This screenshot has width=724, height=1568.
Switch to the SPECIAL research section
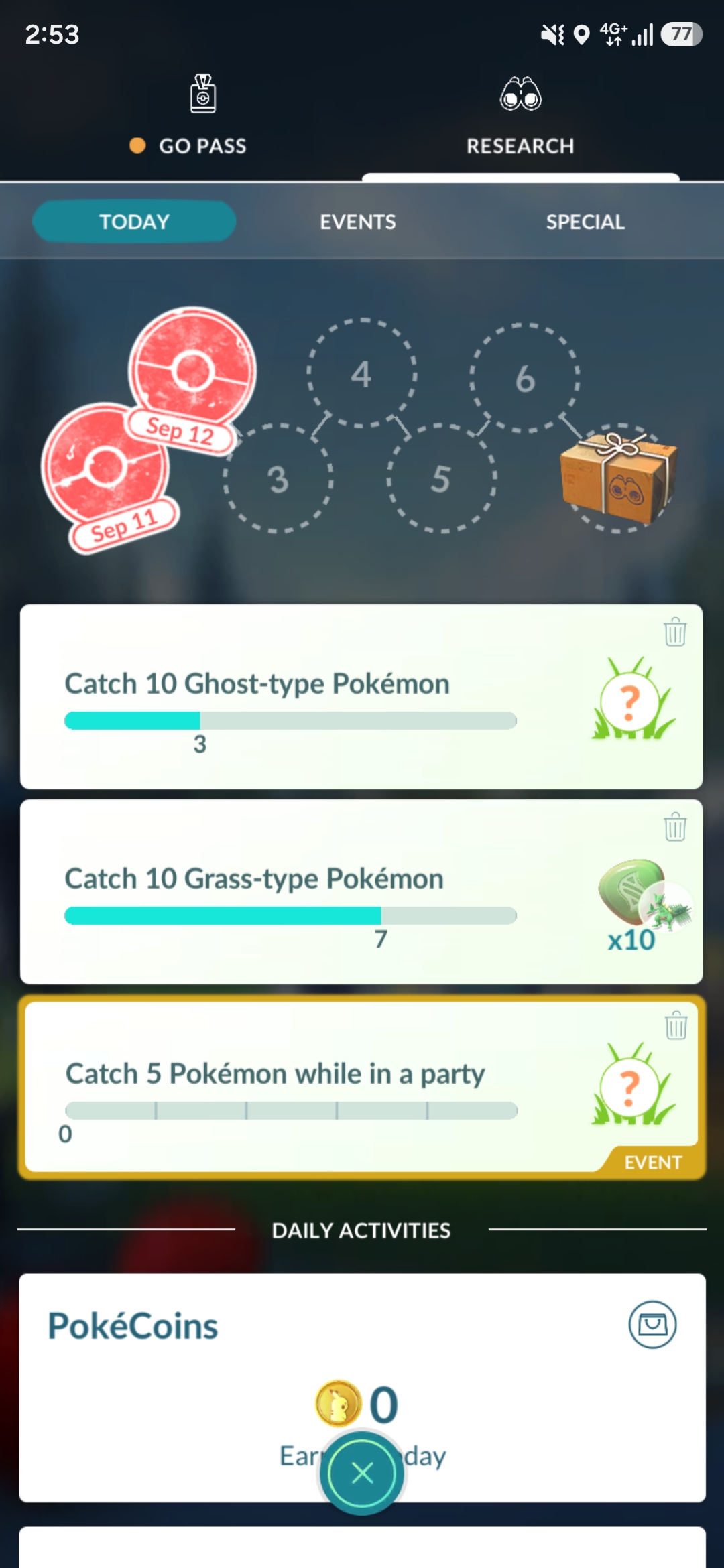(585, 222)
